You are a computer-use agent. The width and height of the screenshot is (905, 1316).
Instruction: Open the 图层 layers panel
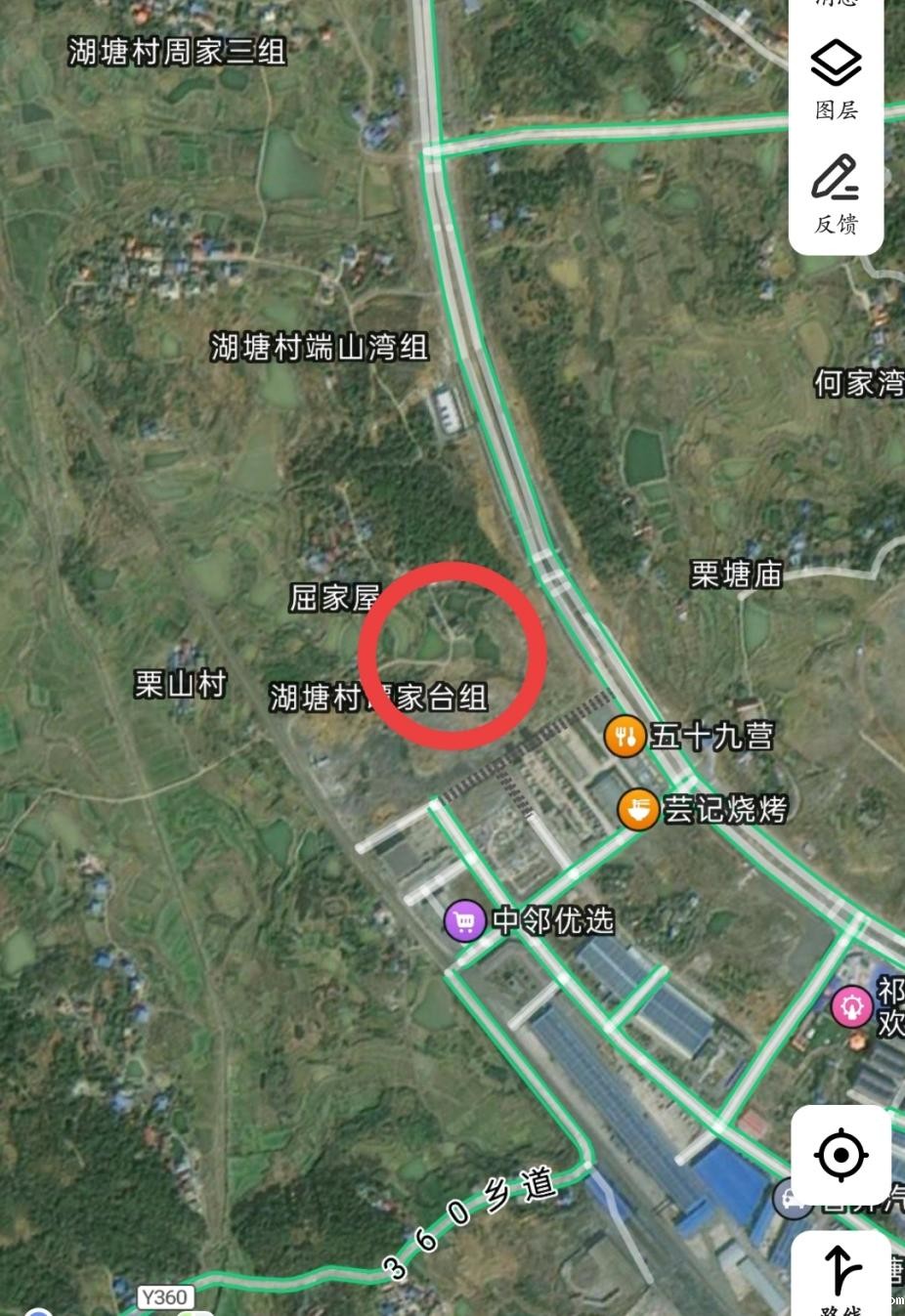click(x=836, y=80)
